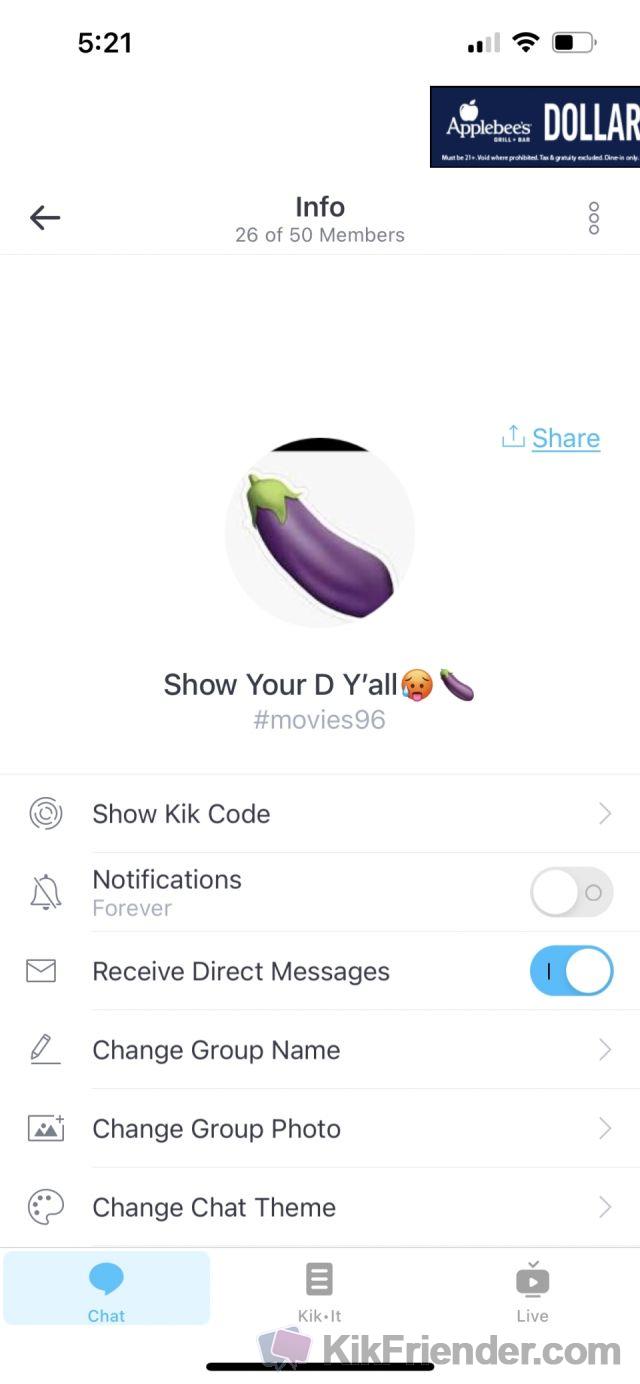Switch to the Chat tab
Screen dimensions: 640x1384
pos(106,1291)
